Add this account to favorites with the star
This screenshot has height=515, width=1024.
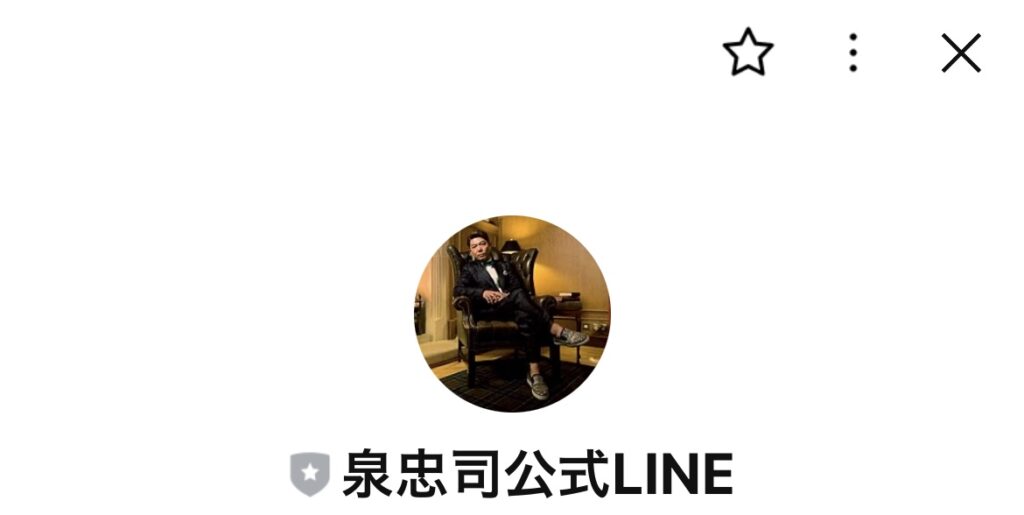pyautogui.click(x=748, y=52)
